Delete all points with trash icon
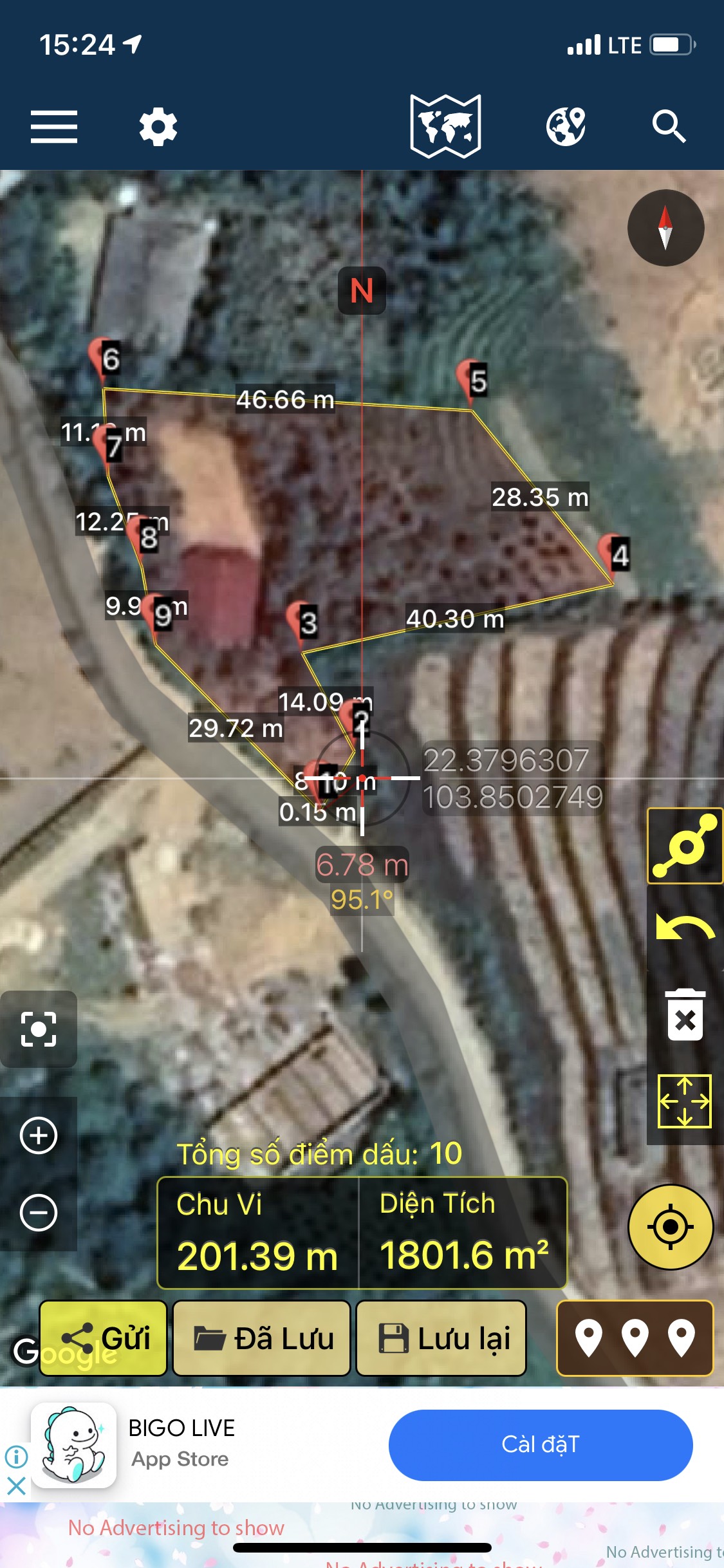This screenshot has height=1568, width=724. point(685,1015)
